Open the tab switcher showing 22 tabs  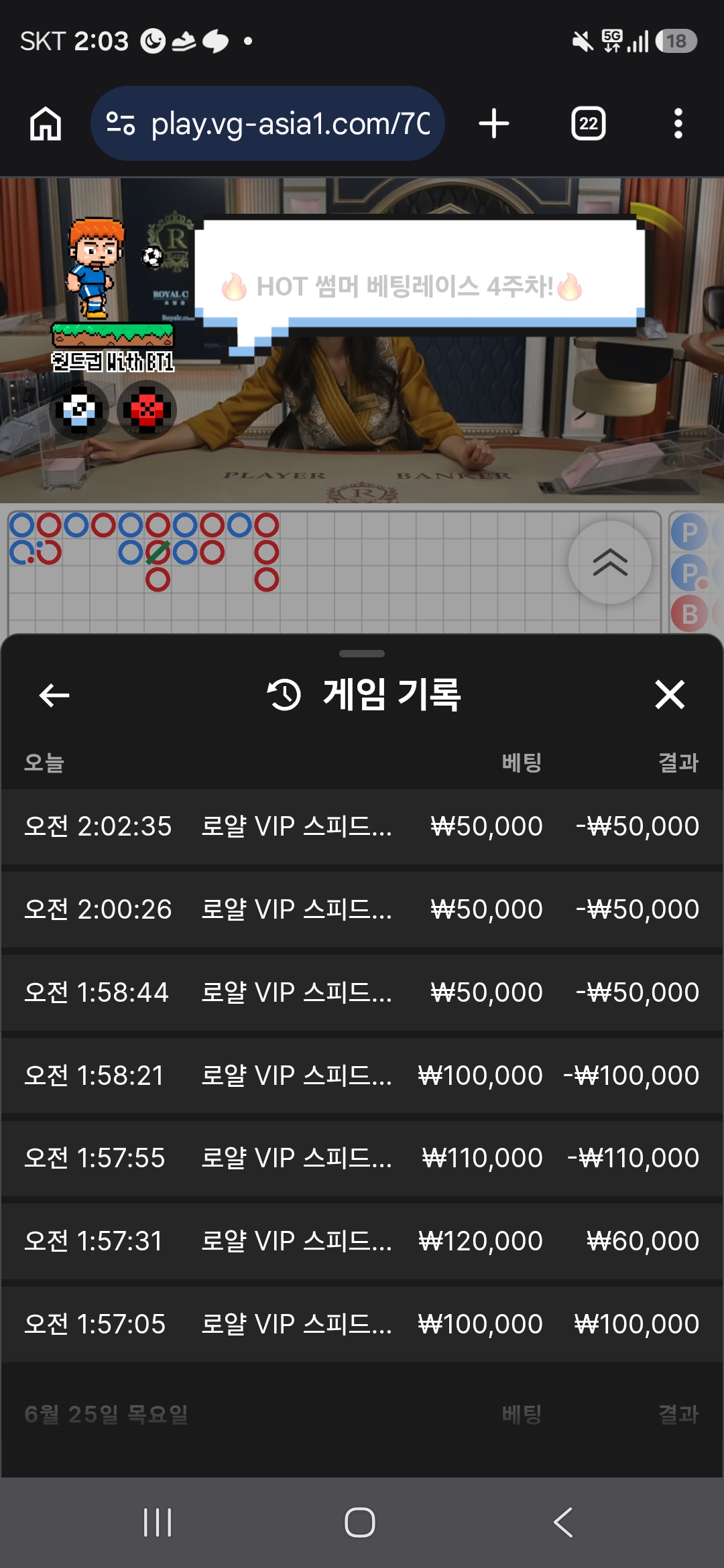click(x=588, y=124)
